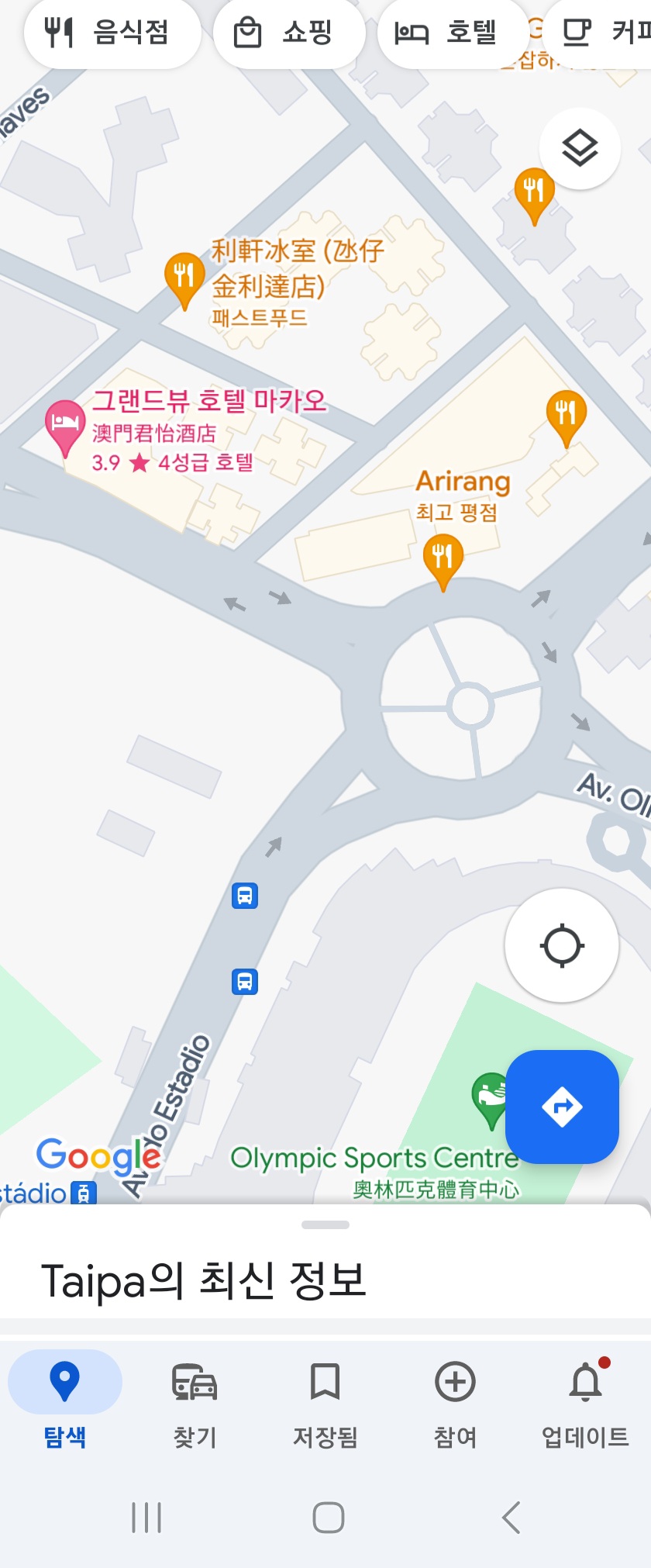Select the 쇼핑 filter chip
651x1568 pixels.
[288, 33]
